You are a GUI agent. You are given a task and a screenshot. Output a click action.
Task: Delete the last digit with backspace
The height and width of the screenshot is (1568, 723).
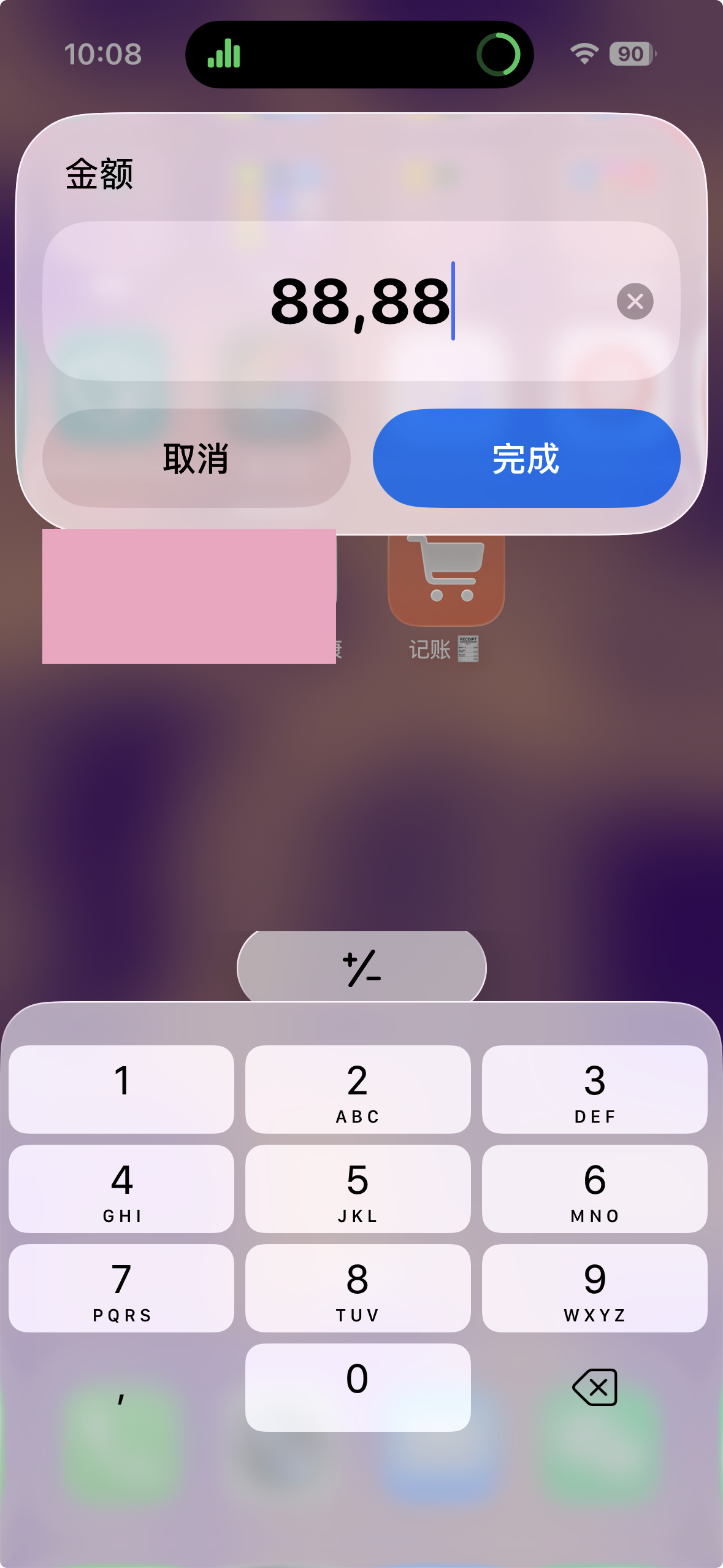coord(594,1387)
